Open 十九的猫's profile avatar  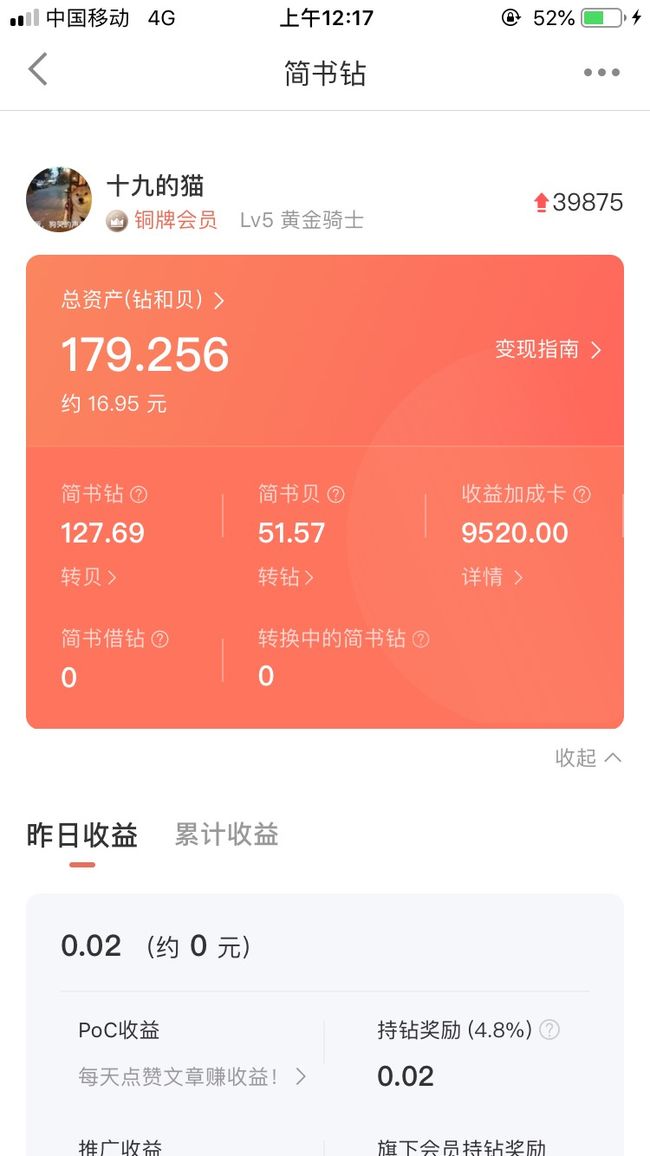(59, 200)
